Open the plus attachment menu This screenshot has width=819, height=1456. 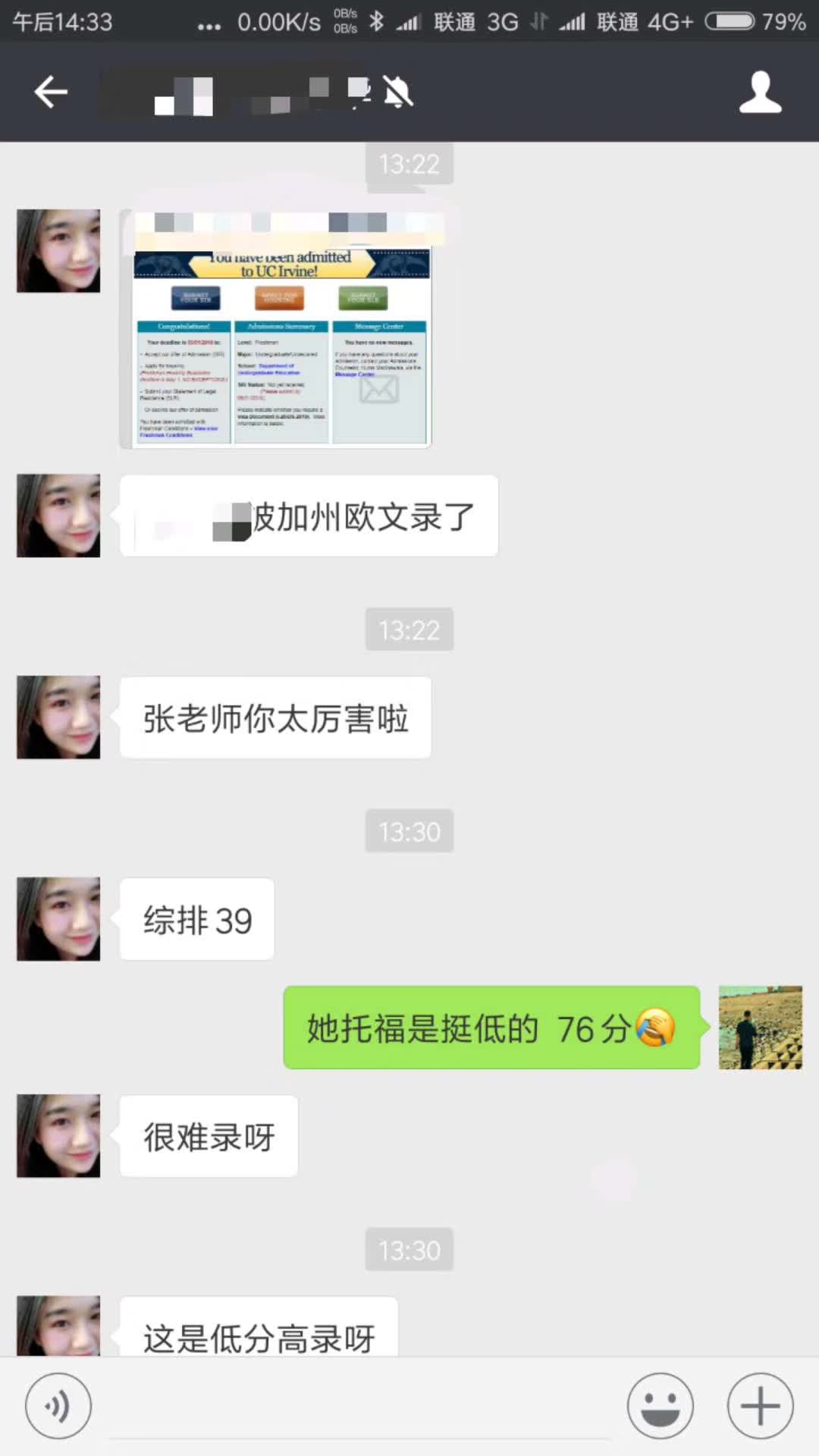coord(760,1405)
